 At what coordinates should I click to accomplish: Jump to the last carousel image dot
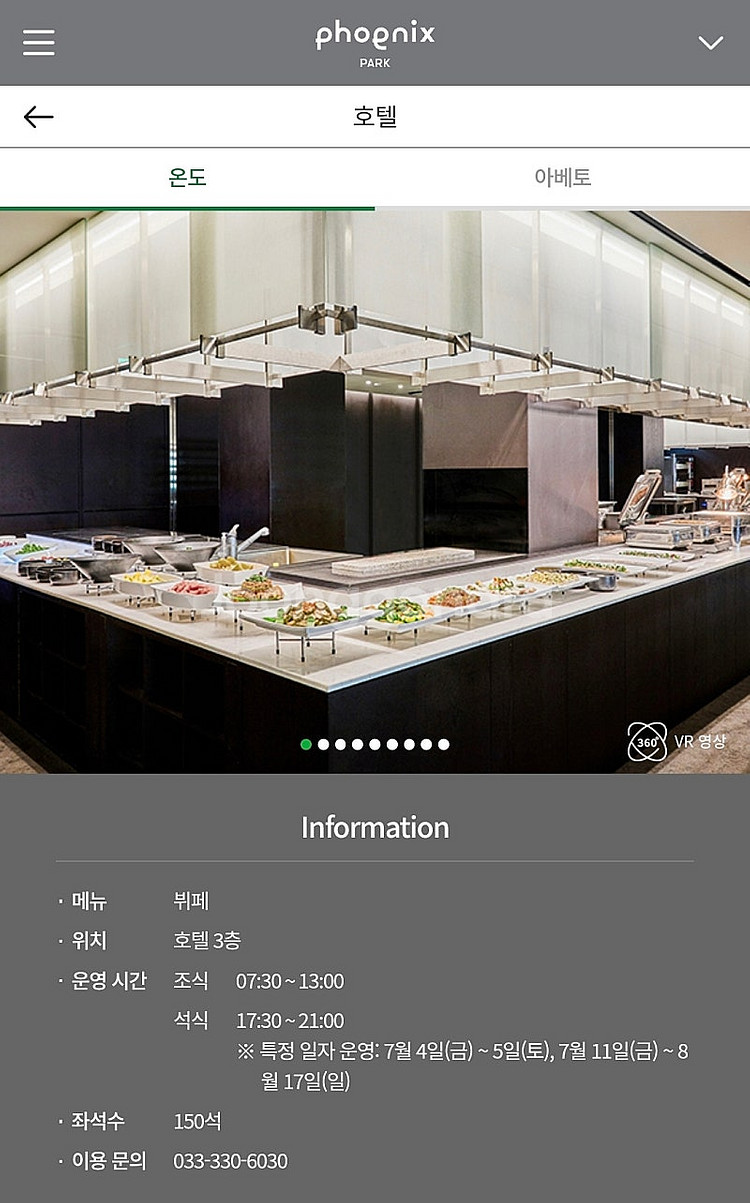coord(443,744)
